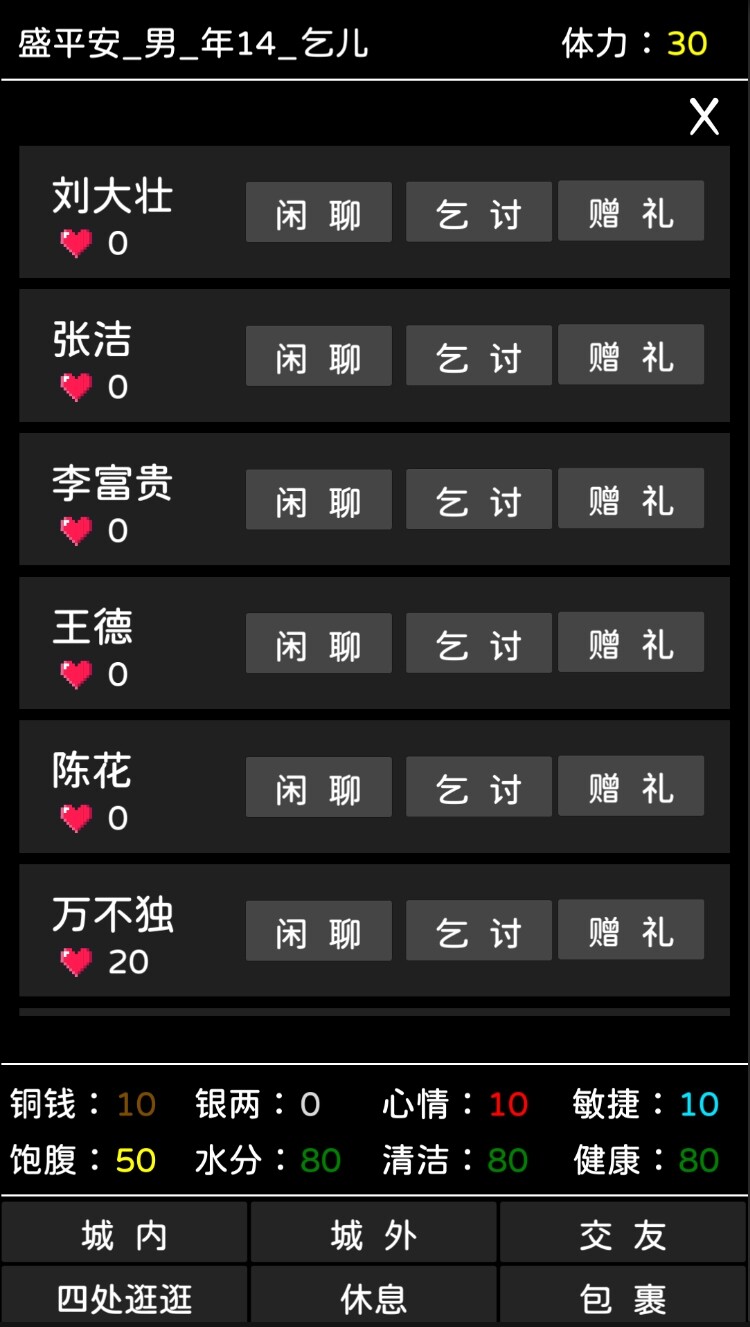The image size is (750, 1327).
Task: Beg from 张洁 via 乞讨
Action: [478, 355]
